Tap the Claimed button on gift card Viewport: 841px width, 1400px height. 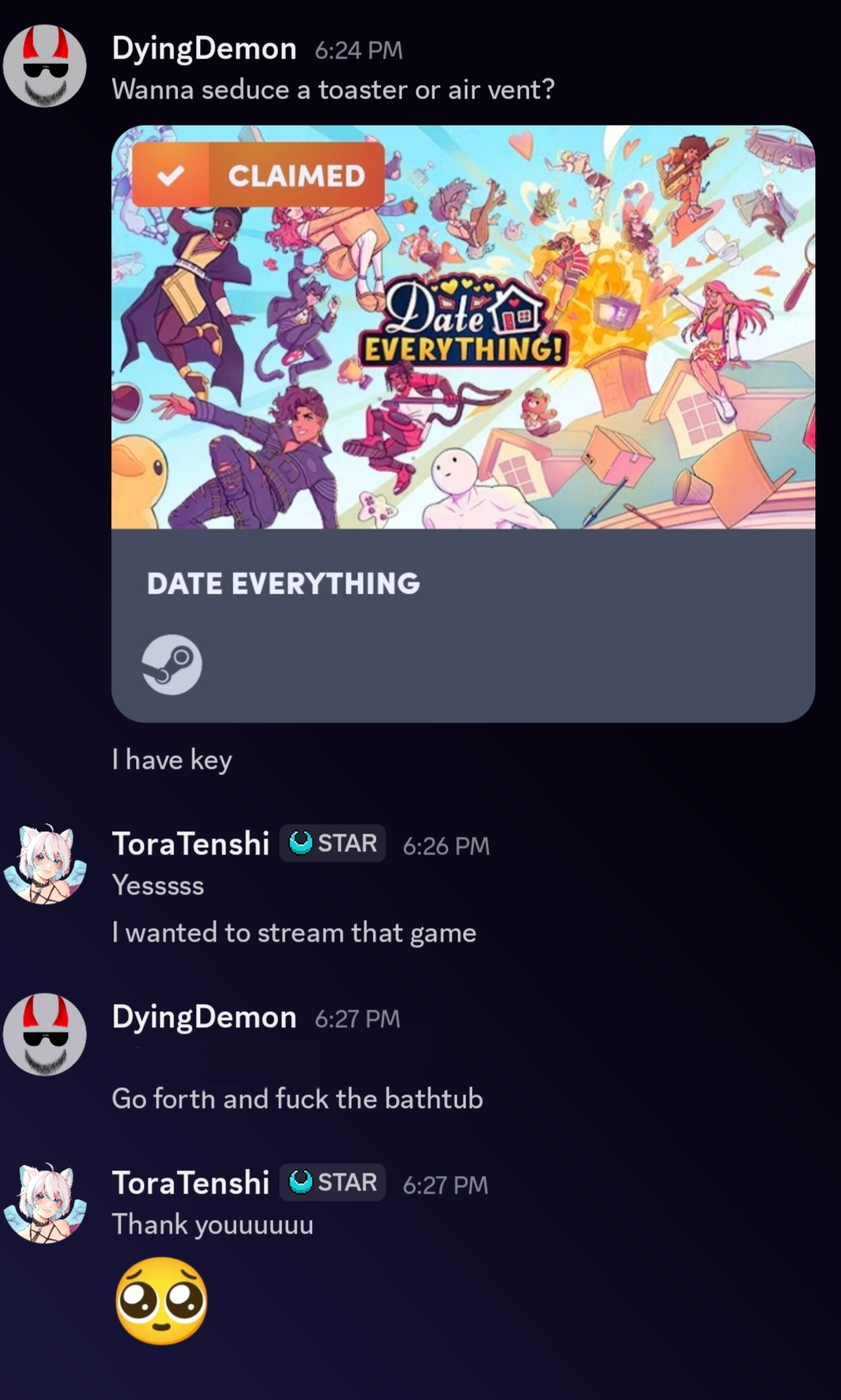point(258,175)
